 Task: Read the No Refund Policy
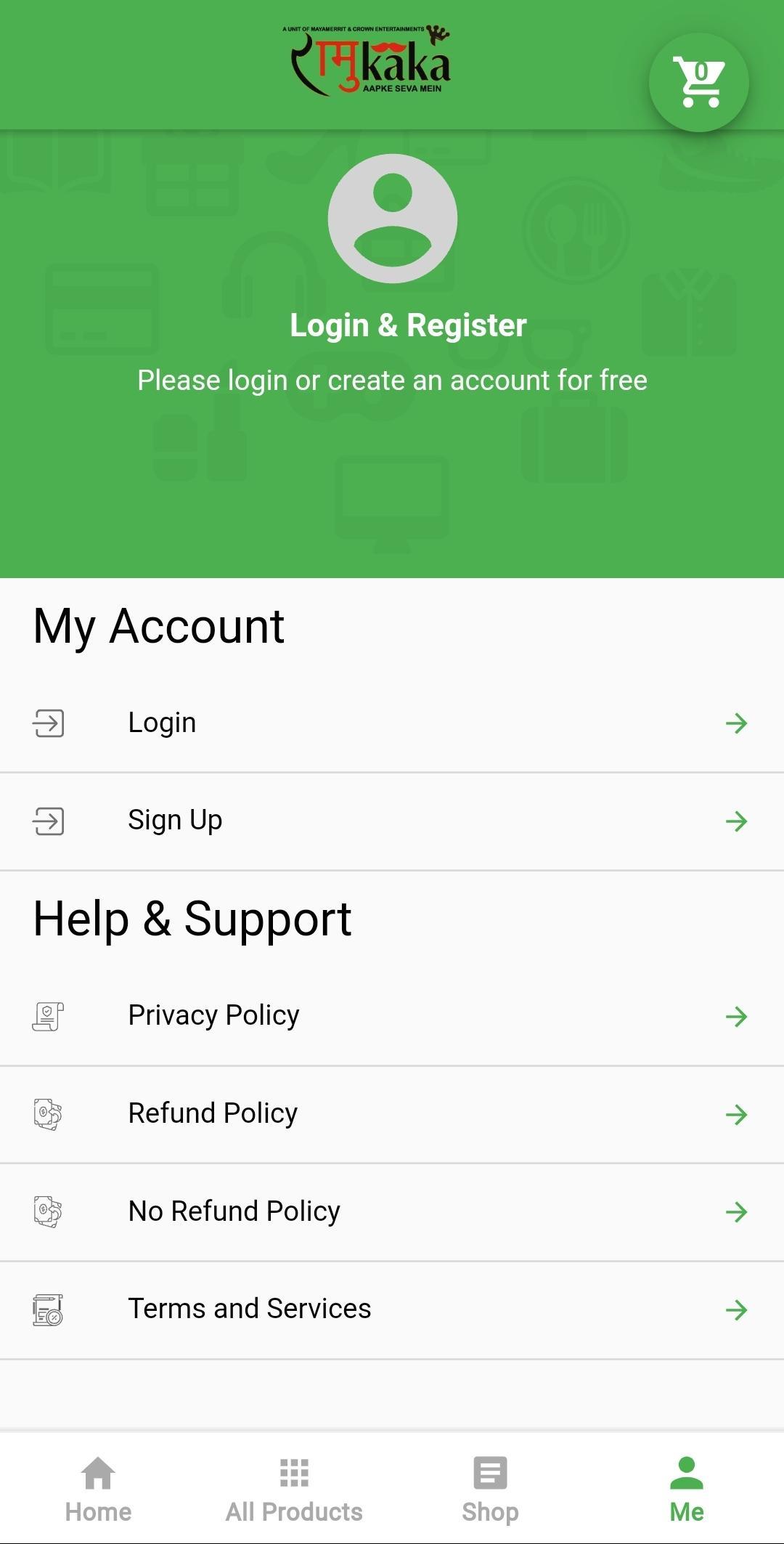click(x=392, y=1211)
